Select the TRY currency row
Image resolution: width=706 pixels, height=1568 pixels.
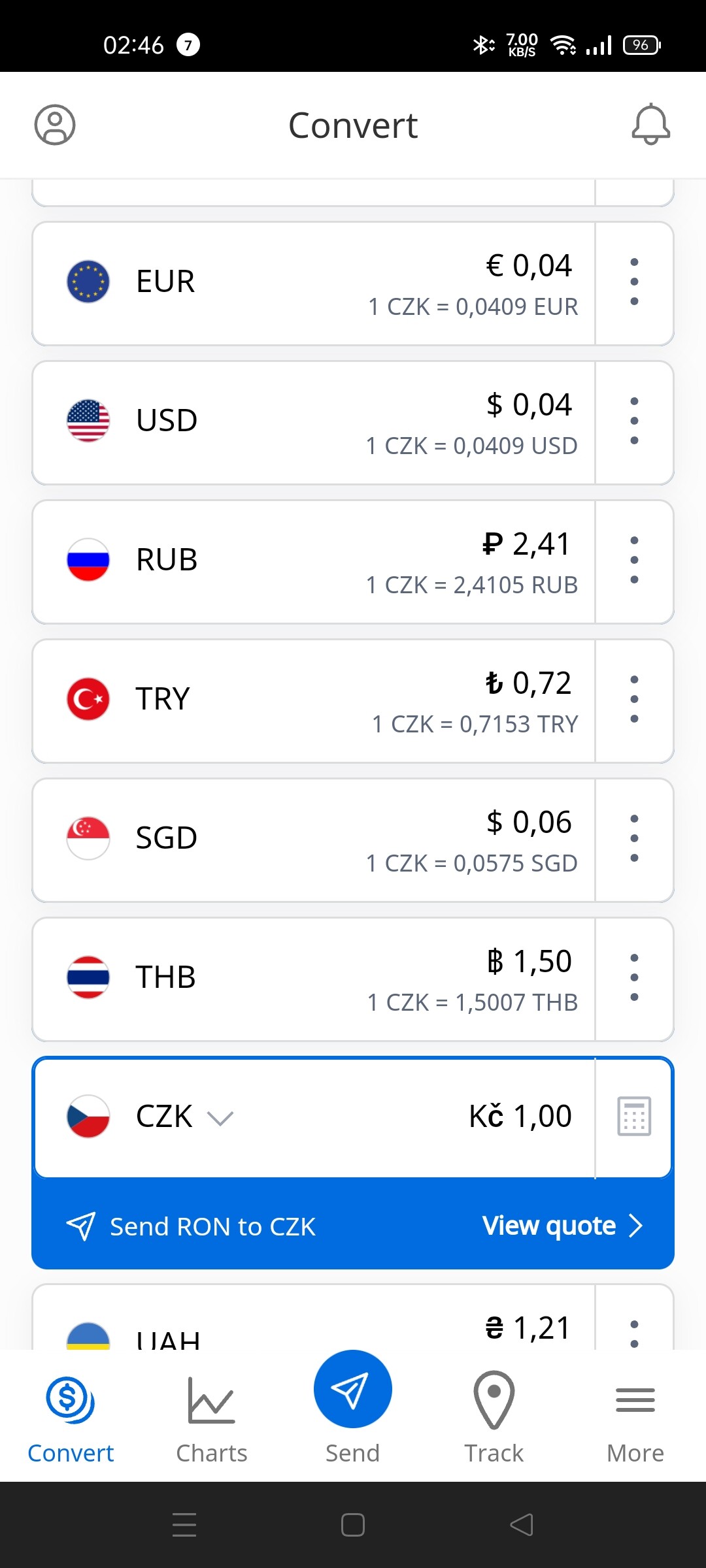point(314,701)
